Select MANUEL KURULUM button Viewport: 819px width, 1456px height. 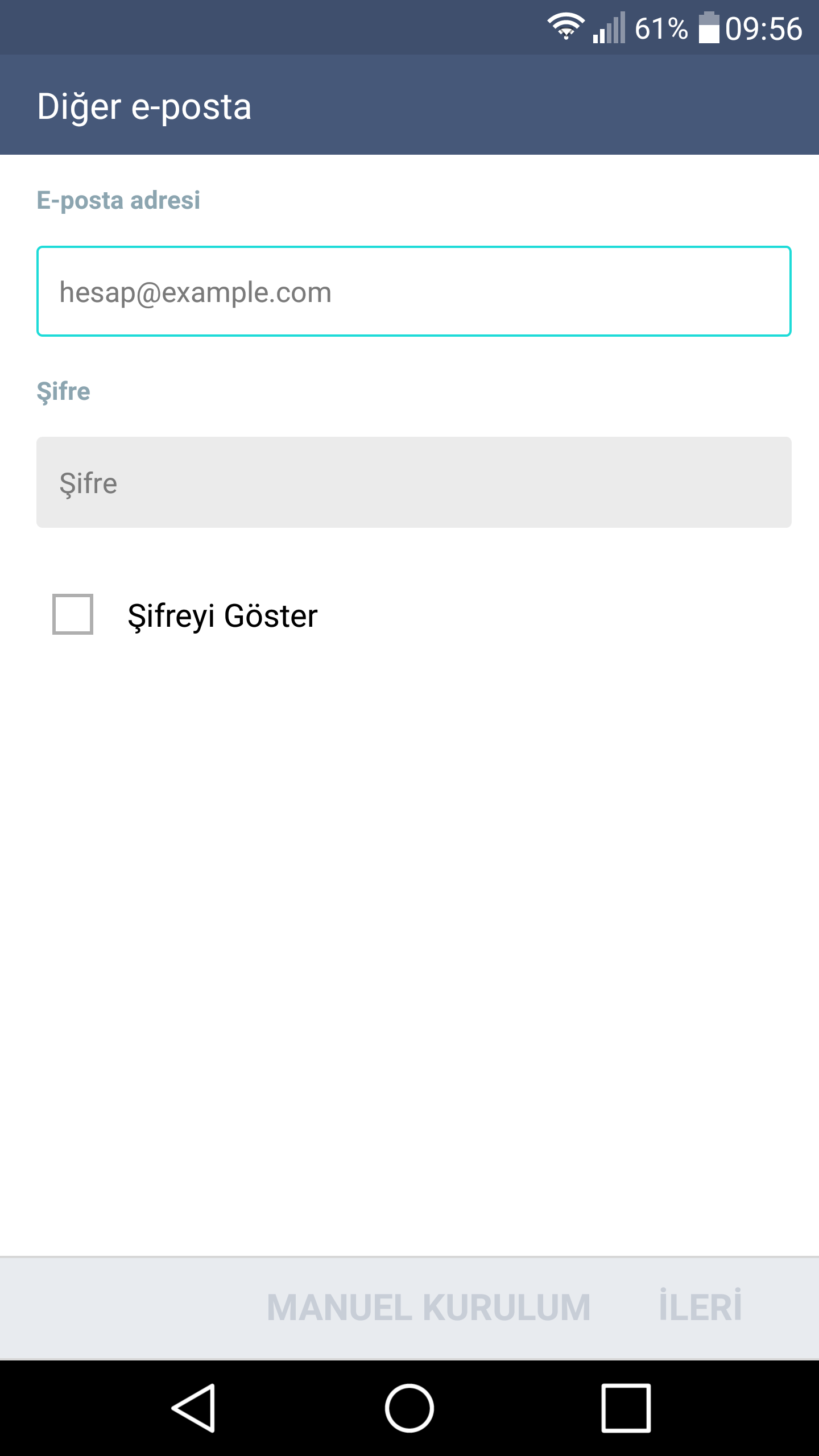[429, 1307]
